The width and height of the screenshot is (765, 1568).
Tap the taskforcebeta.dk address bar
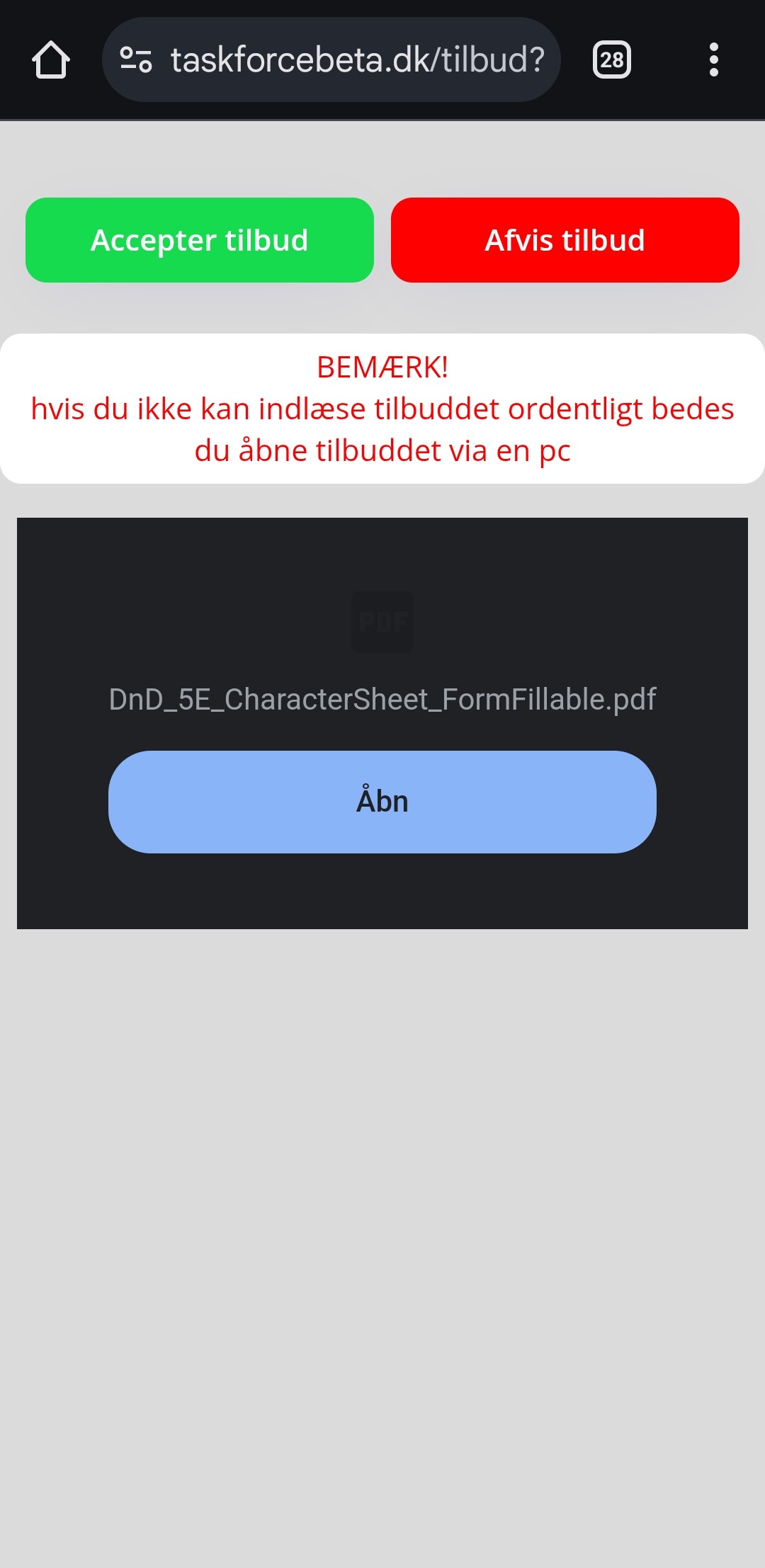[357, 59]
